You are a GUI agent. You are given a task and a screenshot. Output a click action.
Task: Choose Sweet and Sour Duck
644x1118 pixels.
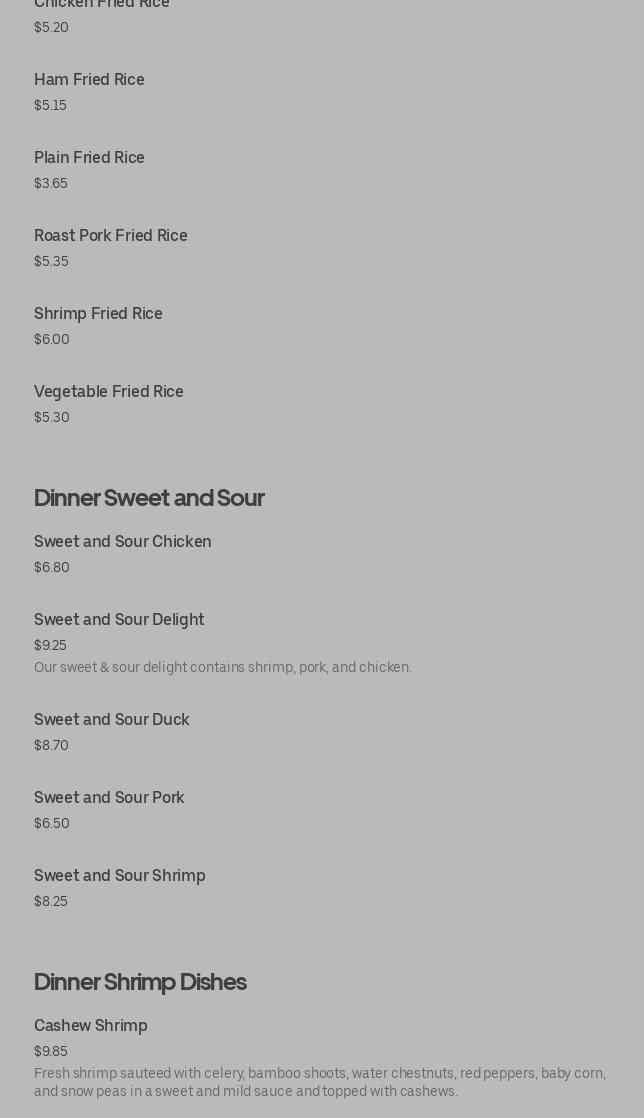pos(111,720)
